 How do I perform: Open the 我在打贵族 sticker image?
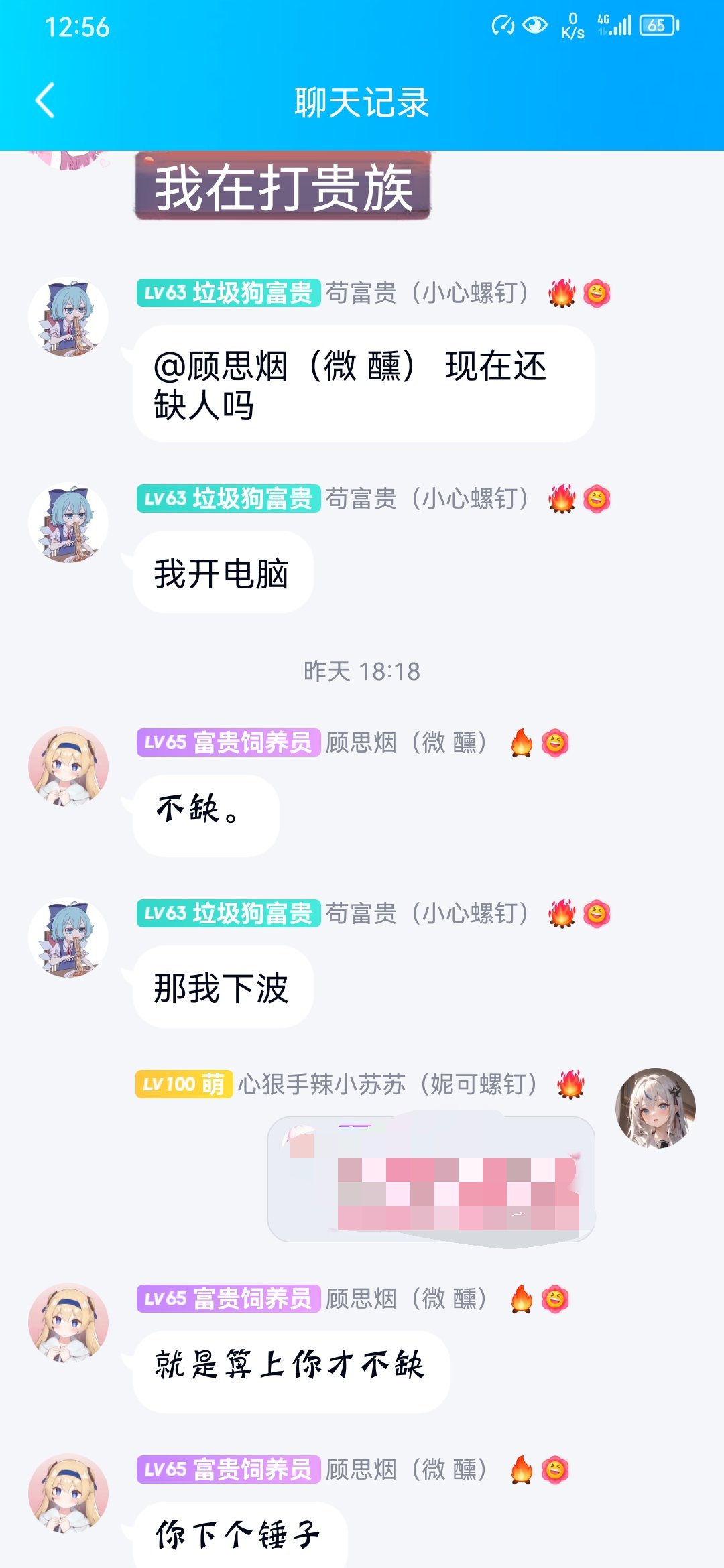click(282, 186)
